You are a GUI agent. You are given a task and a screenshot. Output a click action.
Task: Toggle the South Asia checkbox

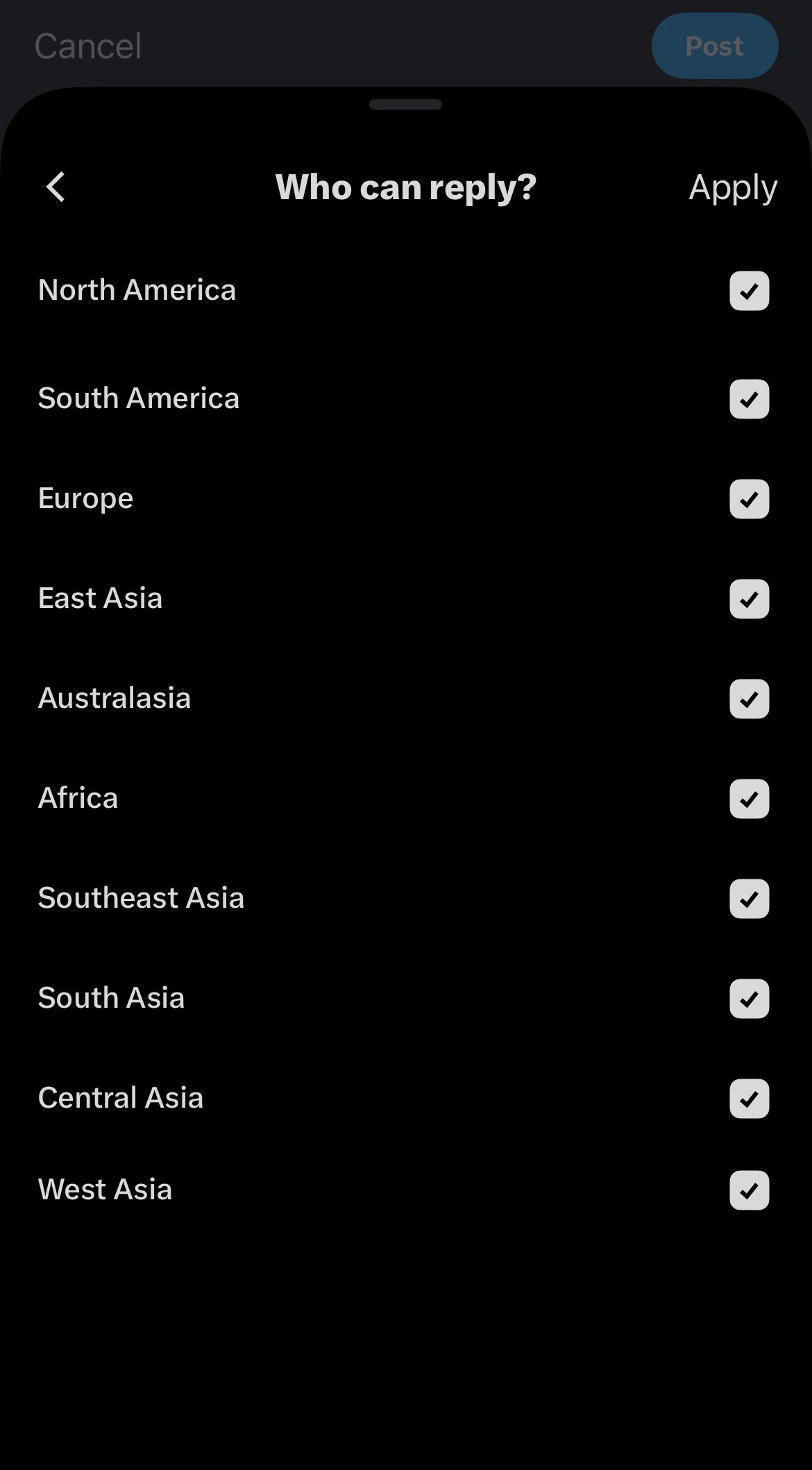click(749, 999)
